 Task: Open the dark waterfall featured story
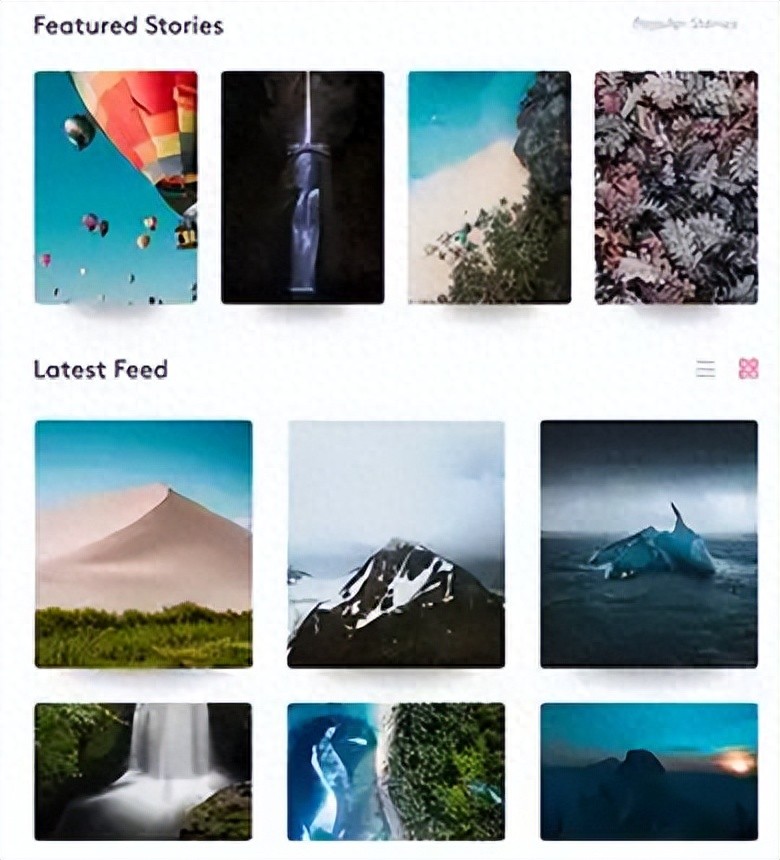(x=302, y=187)
